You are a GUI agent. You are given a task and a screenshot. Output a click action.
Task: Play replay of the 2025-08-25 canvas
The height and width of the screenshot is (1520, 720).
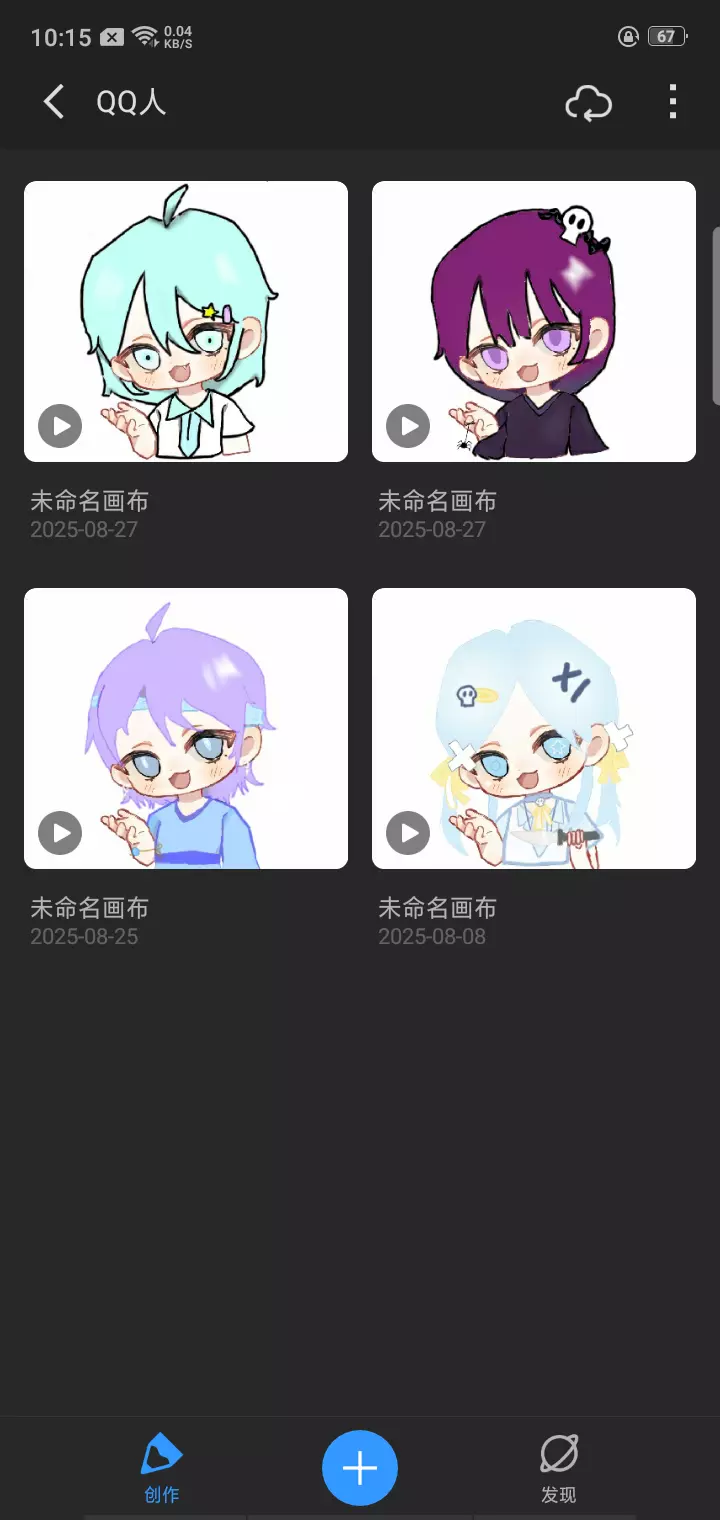pos(60,832)
